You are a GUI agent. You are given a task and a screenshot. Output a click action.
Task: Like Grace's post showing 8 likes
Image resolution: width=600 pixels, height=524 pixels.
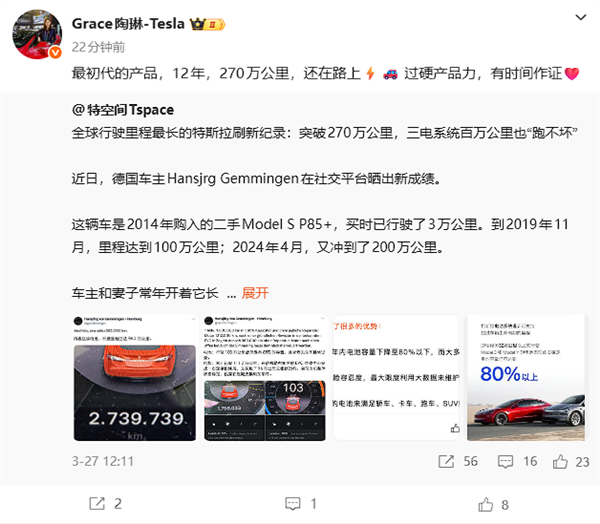[x=495, y=503]
